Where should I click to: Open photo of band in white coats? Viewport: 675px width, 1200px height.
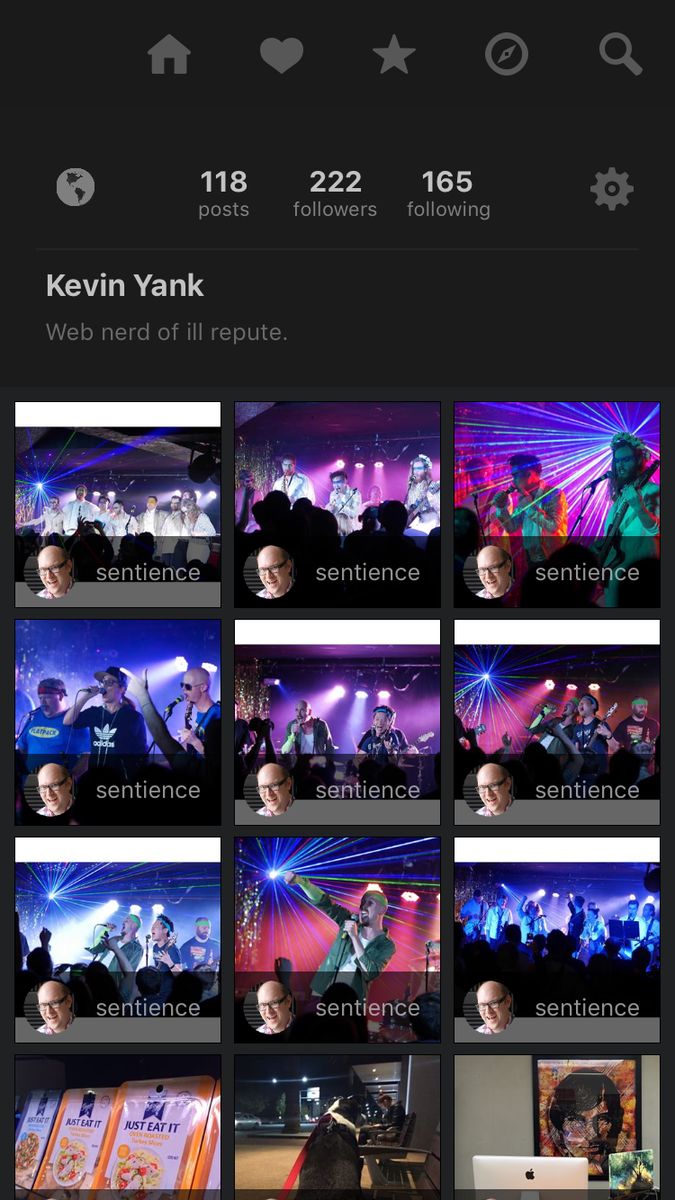point(118,490)
